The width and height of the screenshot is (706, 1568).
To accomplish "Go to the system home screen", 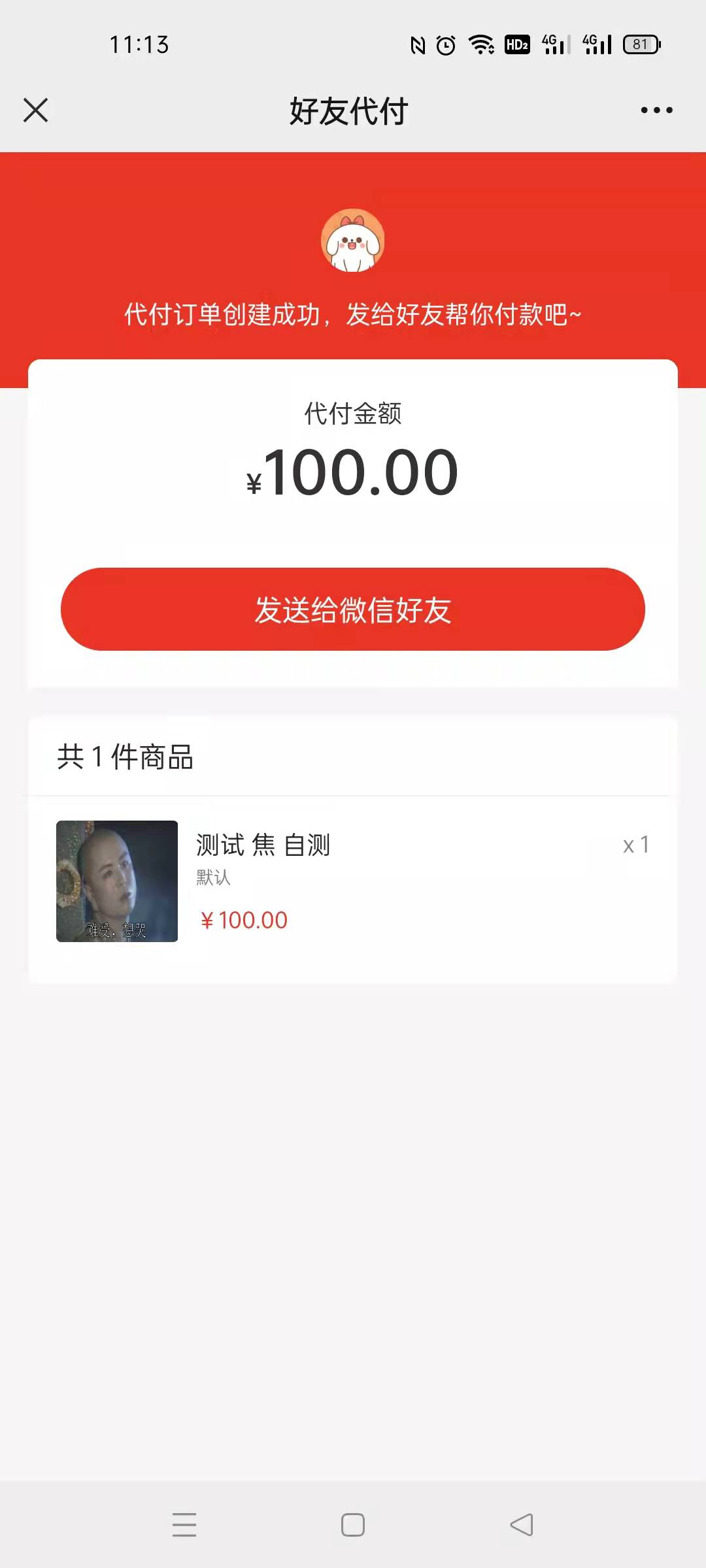I will coord(353,1525).
